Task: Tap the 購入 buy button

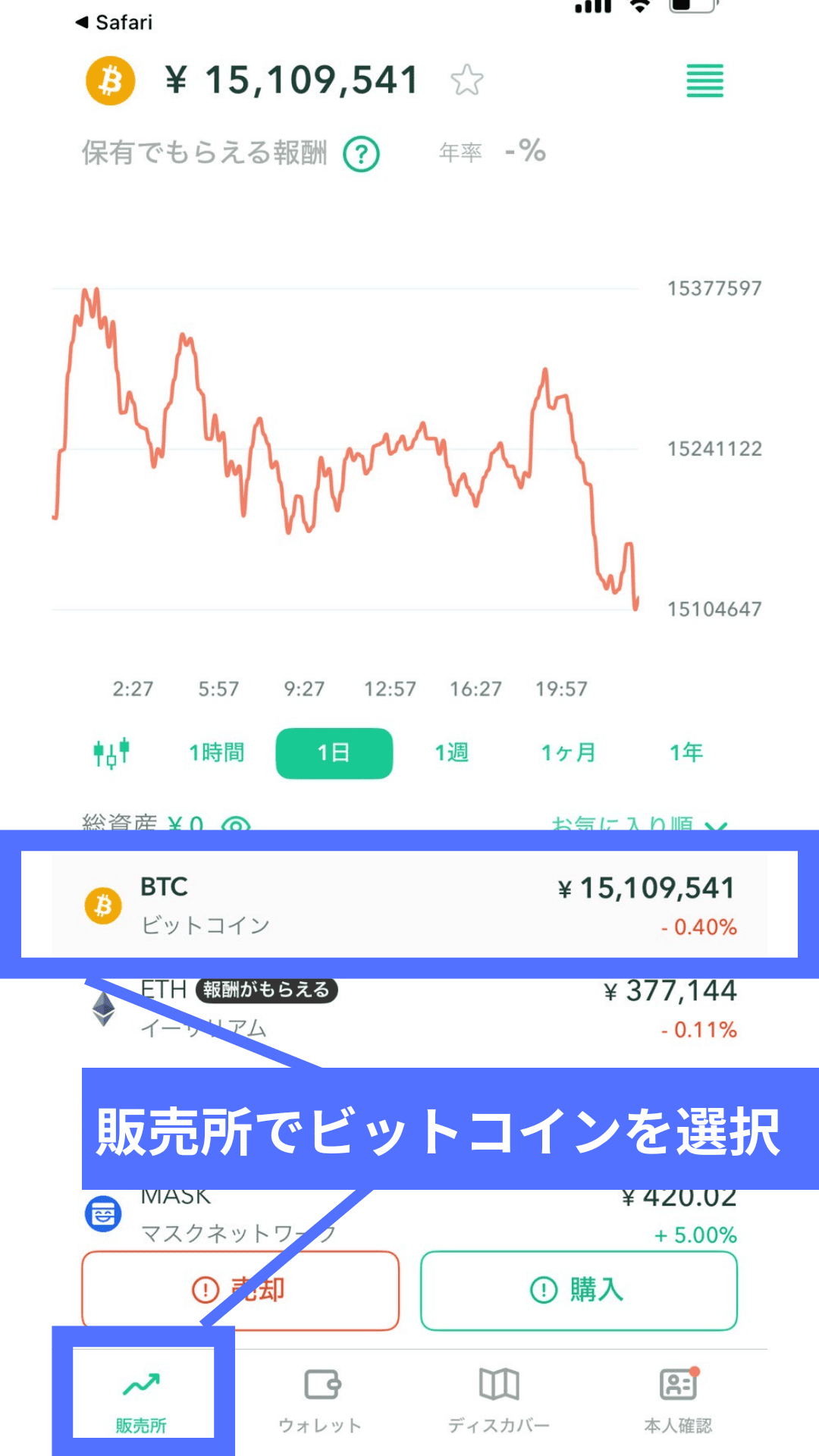Action: [579, 1290]
